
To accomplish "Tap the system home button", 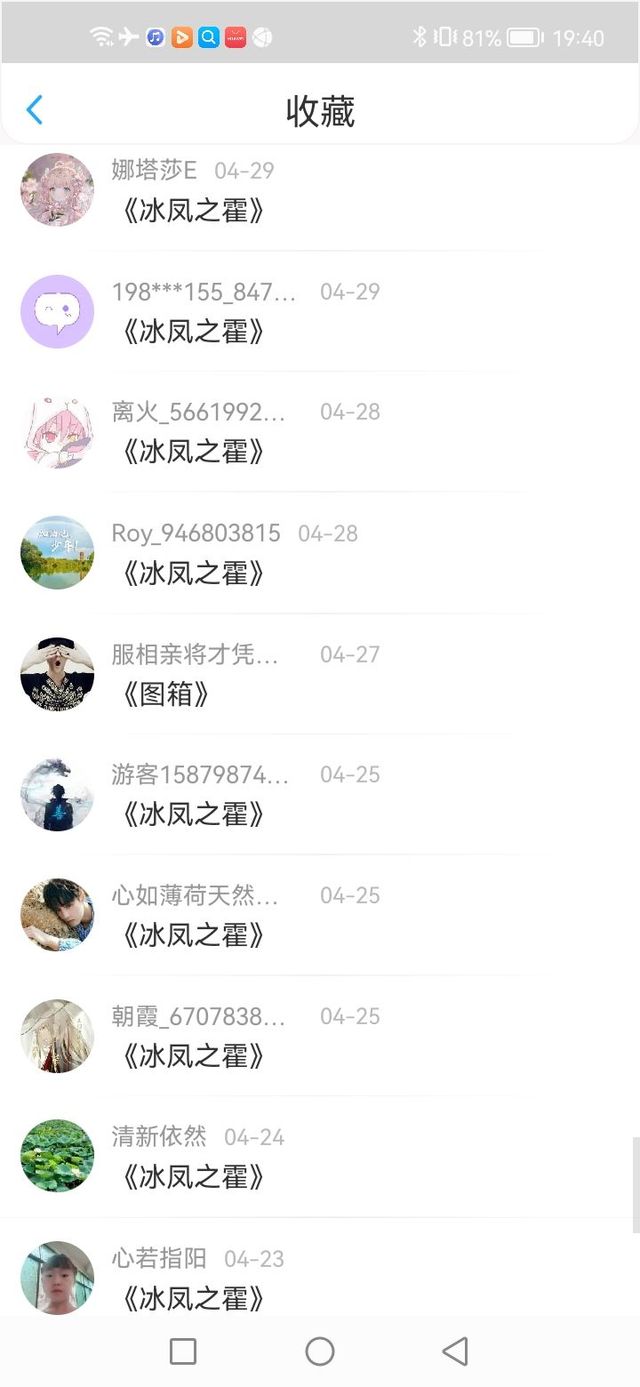I will click(x=320, y=1352).
